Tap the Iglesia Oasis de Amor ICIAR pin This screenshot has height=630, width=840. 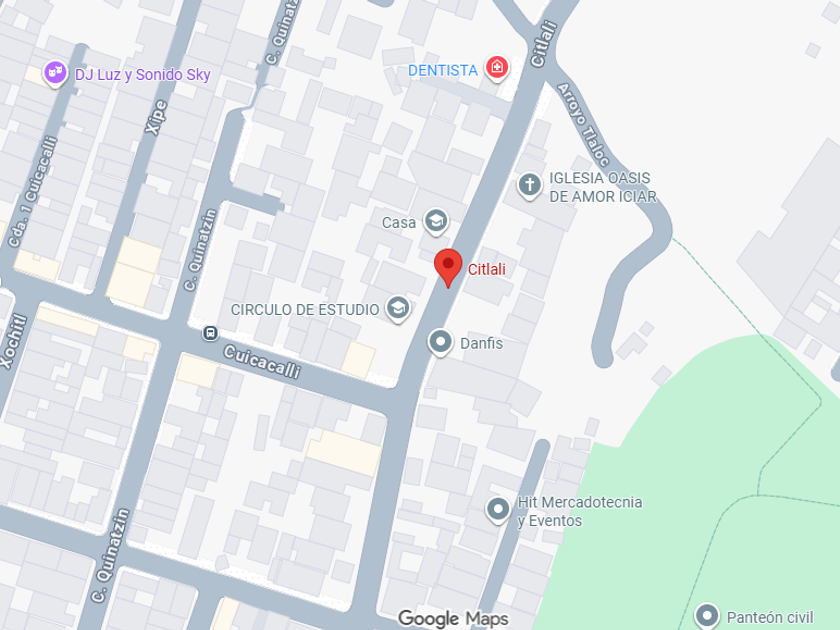coord(529,186)
